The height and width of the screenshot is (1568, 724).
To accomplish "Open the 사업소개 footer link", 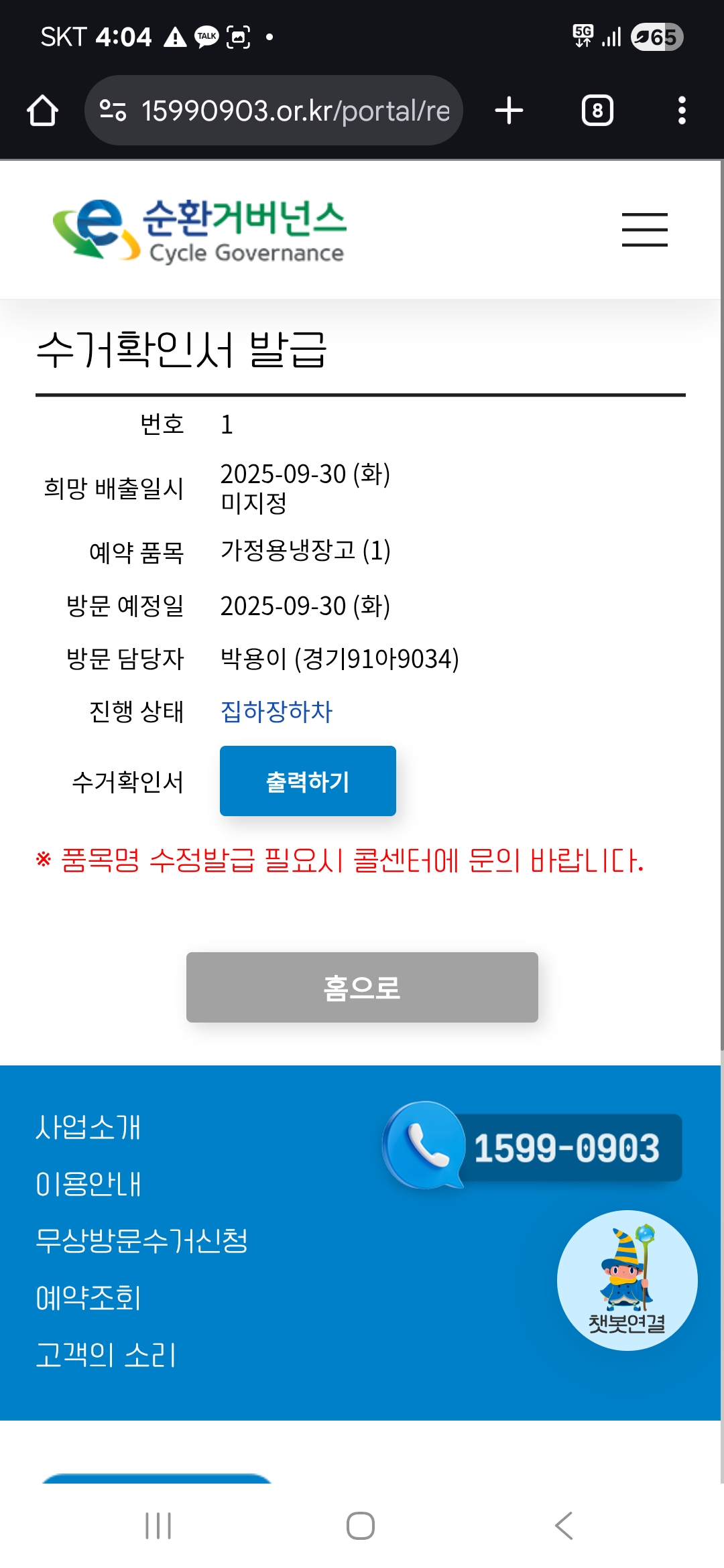I will point(88,1127).
